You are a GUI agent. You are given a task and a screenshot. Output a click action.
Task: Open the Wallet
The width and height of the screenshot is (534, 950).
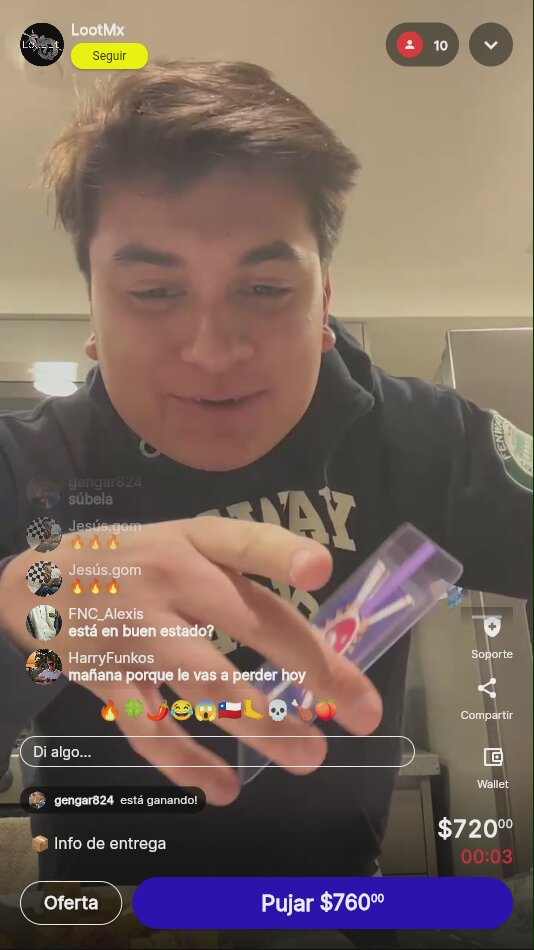click(x=493, y=767)
